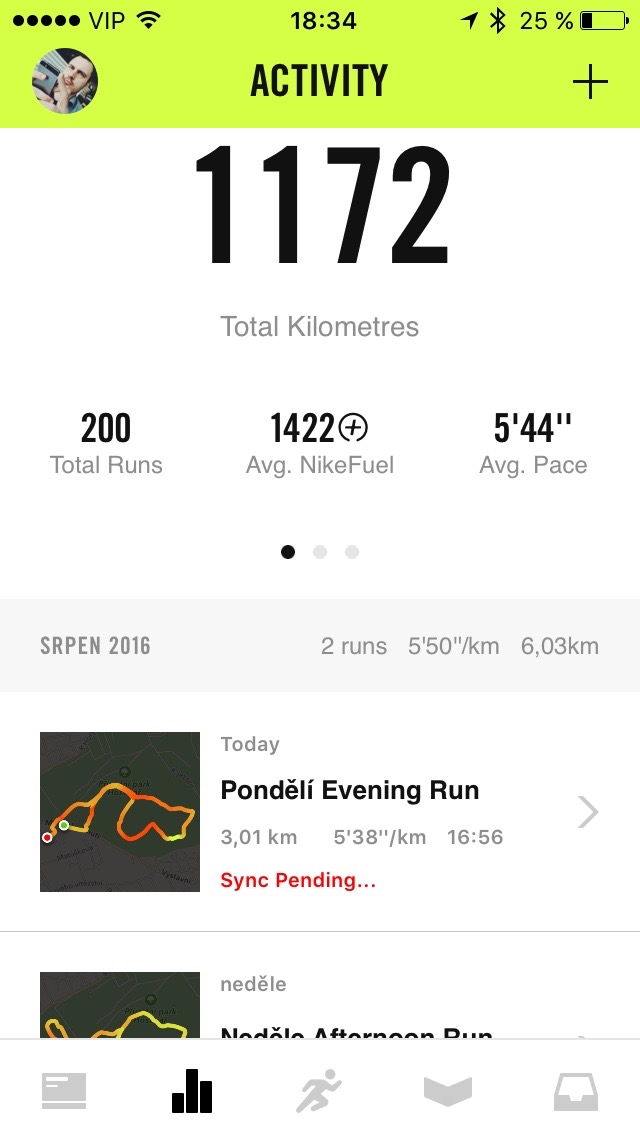Add a new activity with plus icon
The width and height of the screenshot is (640, 1136).
590,82
